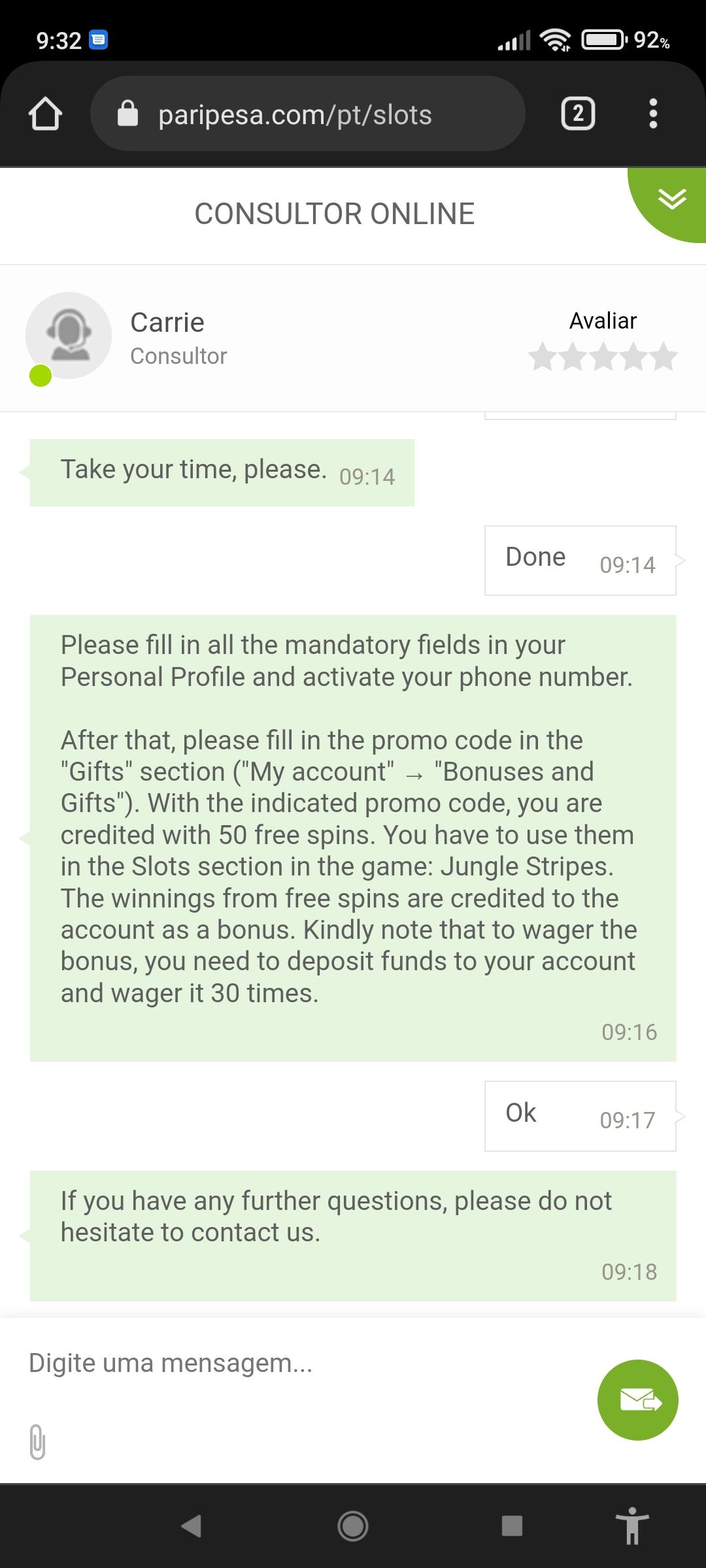Attach a file with the paperclip
The width and height of the screenshot is (706, 1568).
(x=38, y=1441)
